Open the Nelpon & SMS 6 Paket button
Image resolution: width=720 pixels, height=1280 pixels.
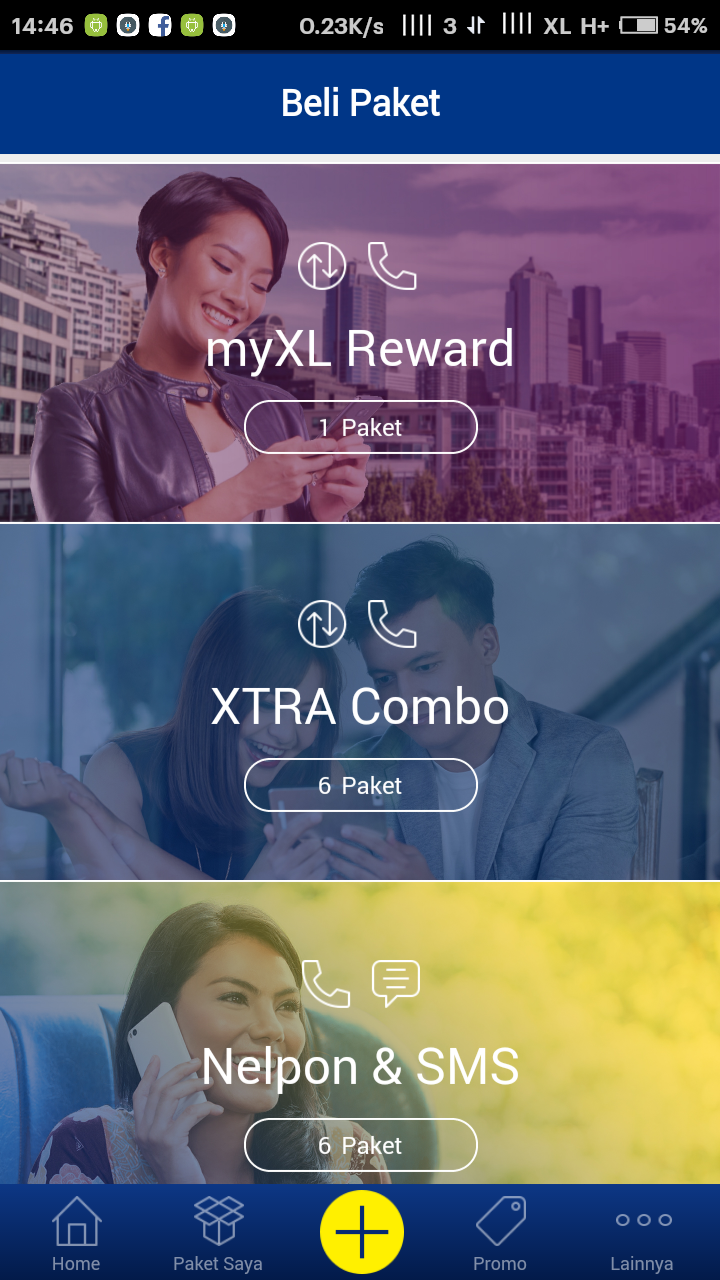click(x=360, y=1145)
